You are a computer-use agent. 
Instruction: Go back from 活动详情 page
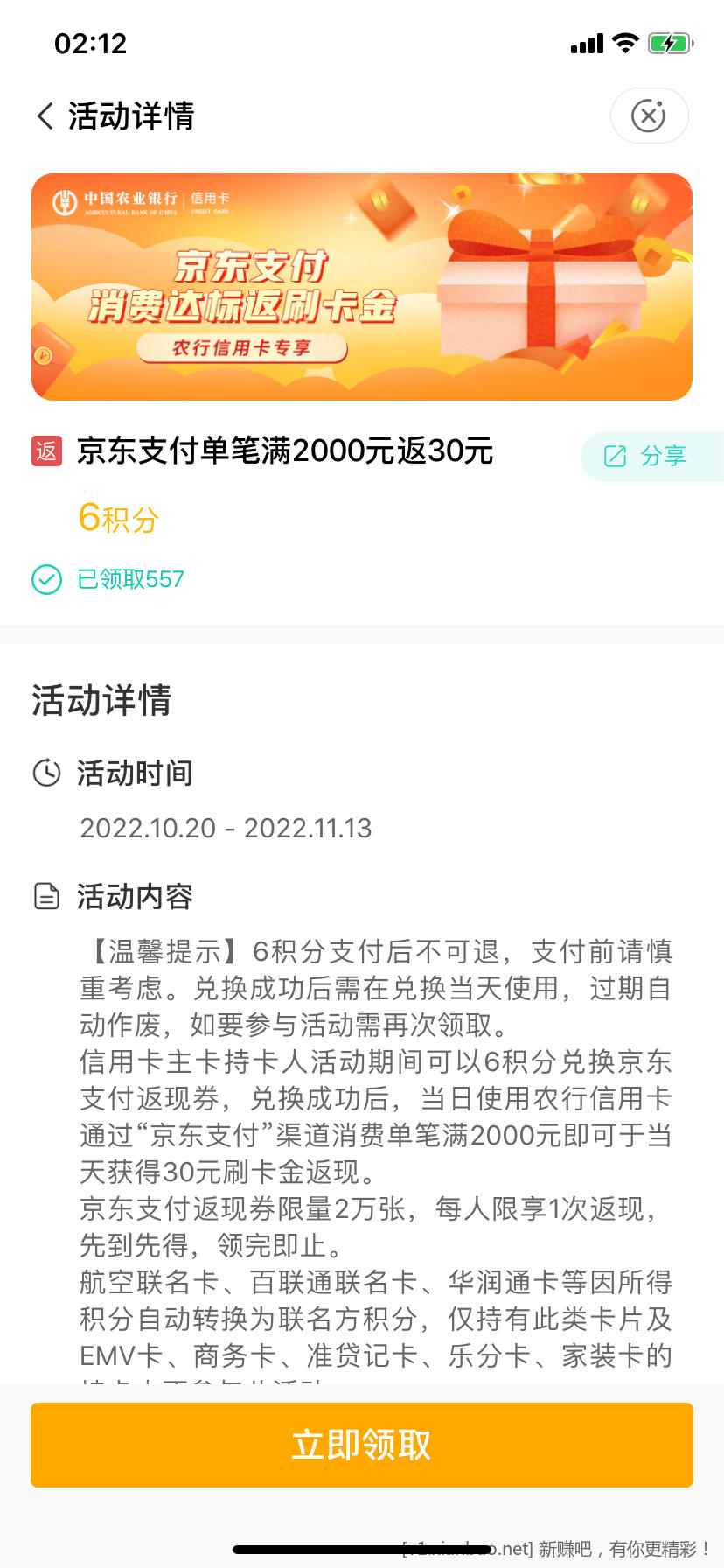point(45,115)
